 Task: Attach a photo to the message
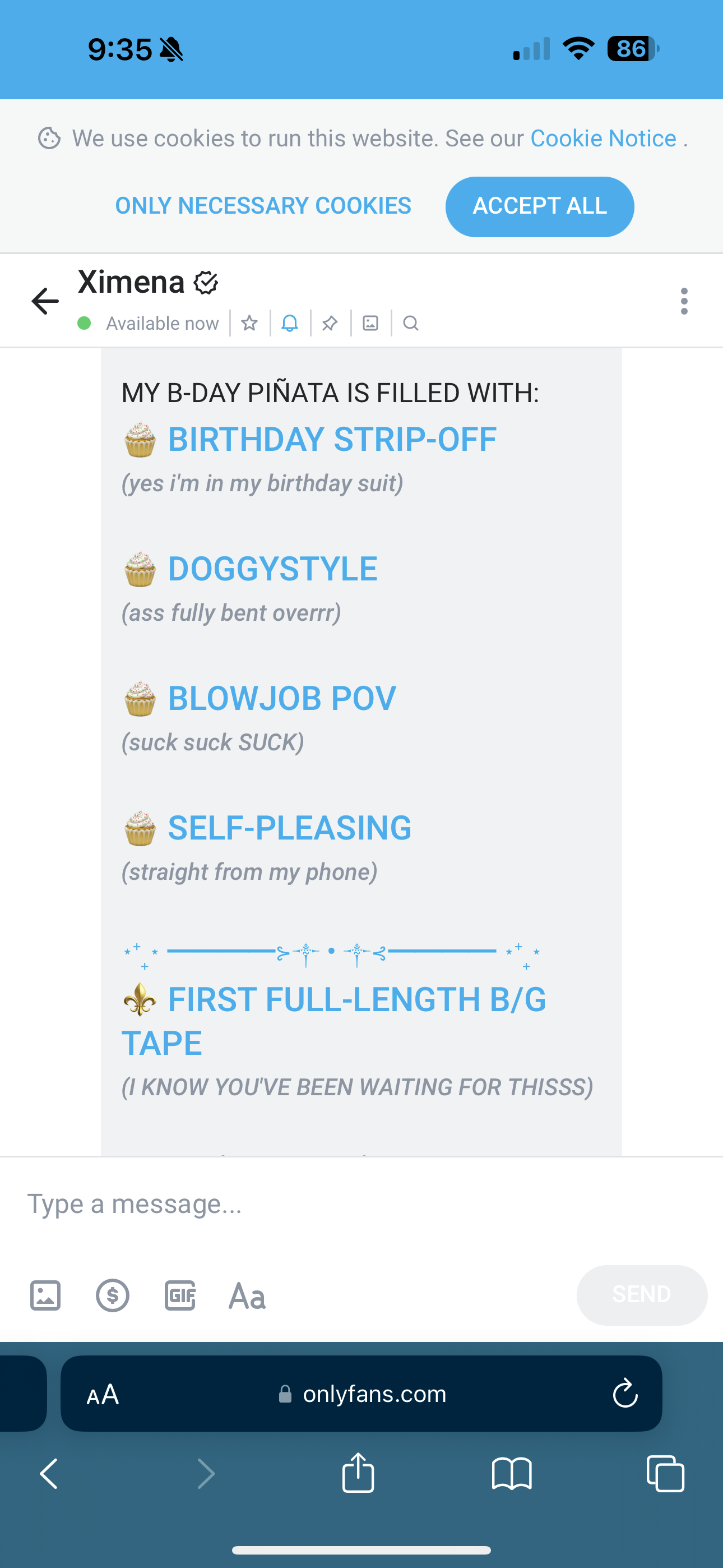pyautogui.click(x=45, y=1295)
